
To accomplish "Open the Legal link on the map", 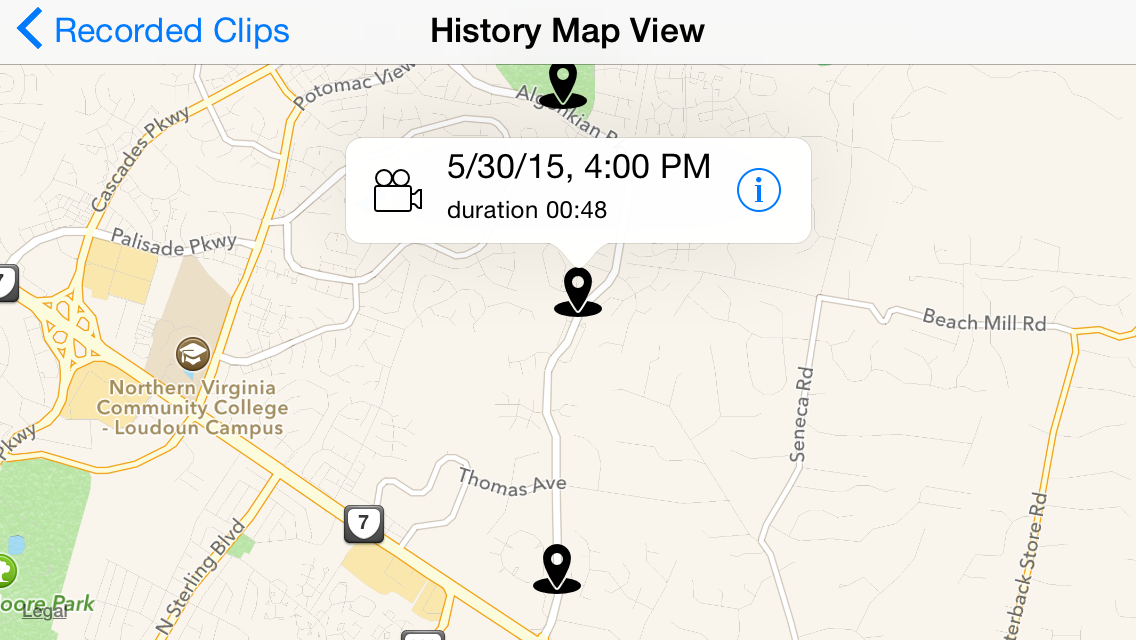I will [x=44, y=611].
